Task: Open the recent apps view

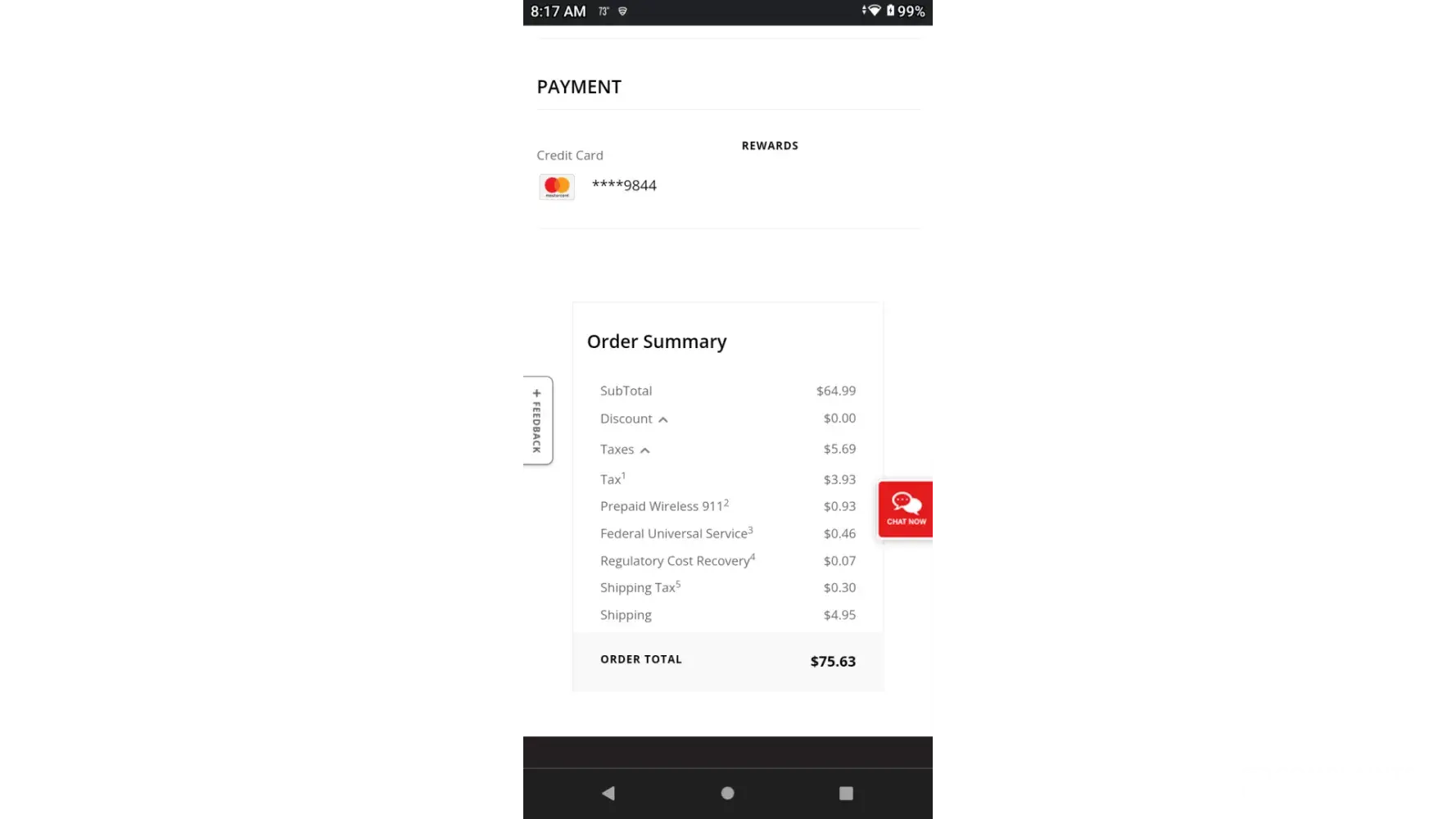Action: click(846, 793)
